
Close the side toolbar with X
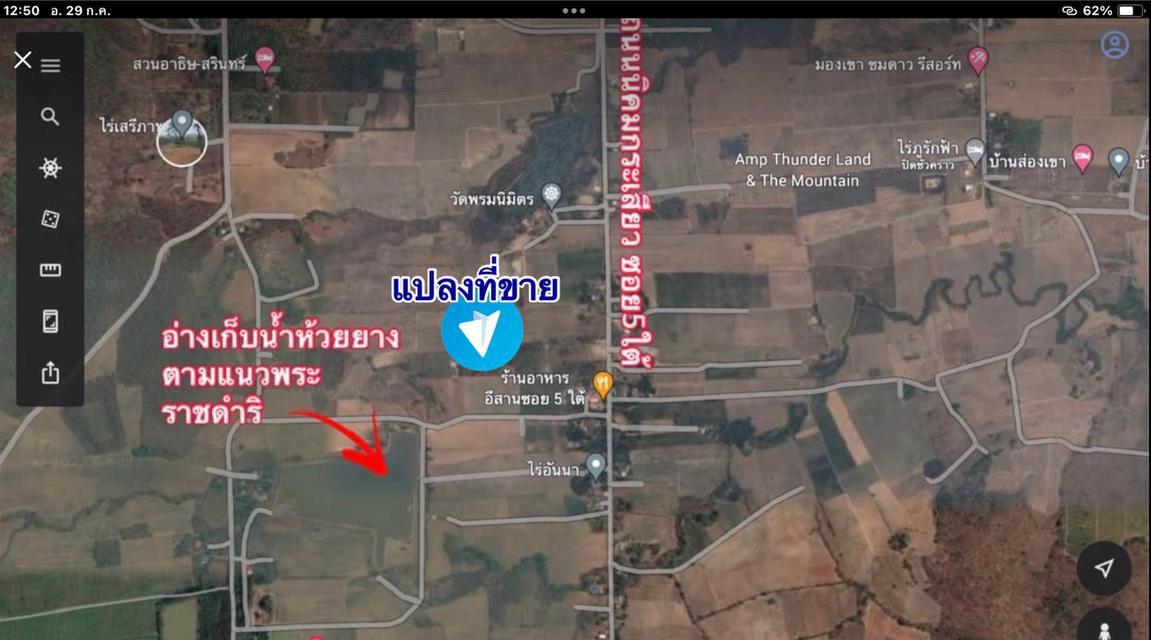[x=22, y=60]
